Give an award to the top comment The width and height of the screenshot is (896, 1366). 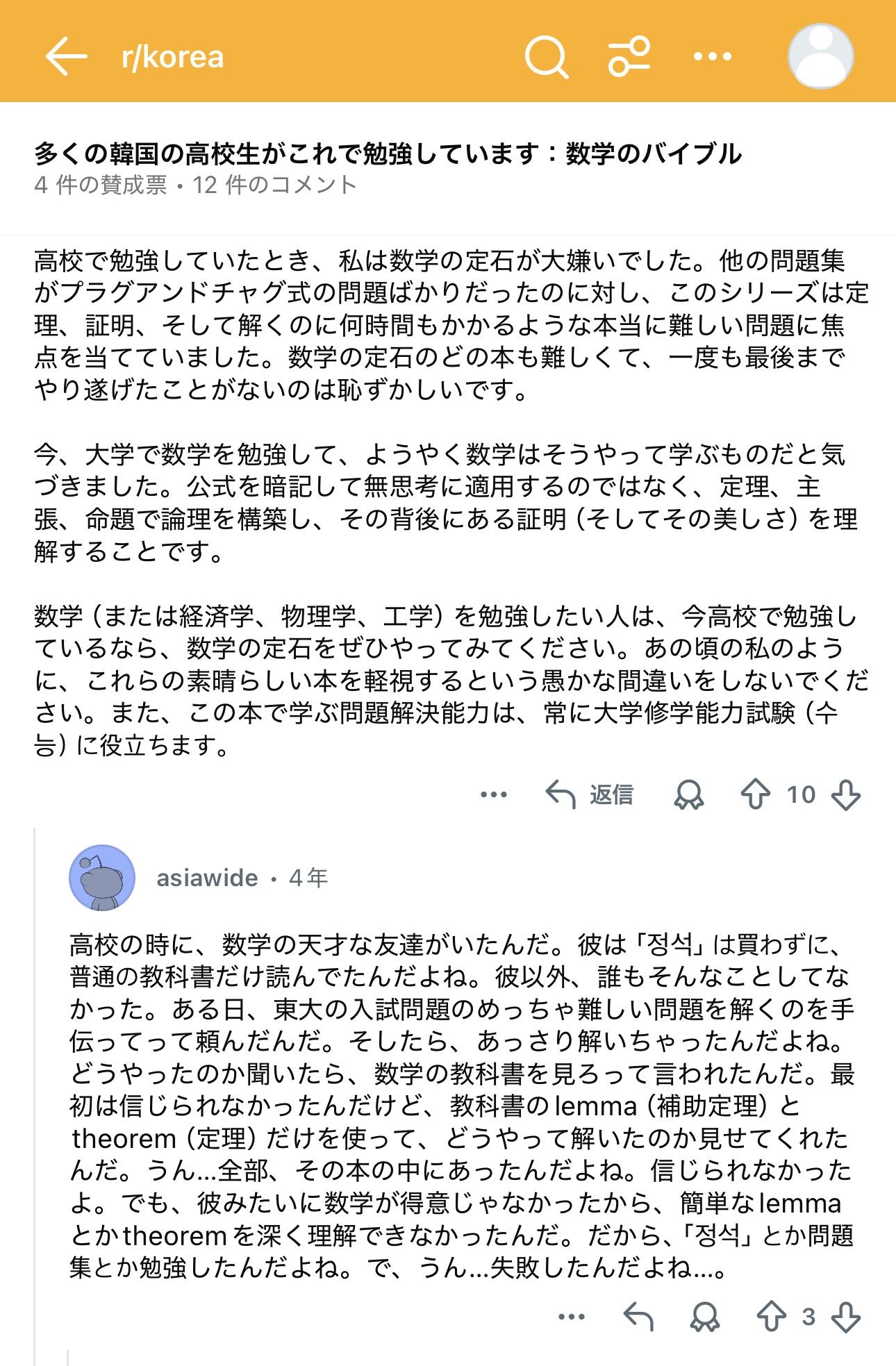(x=688, y=794)
